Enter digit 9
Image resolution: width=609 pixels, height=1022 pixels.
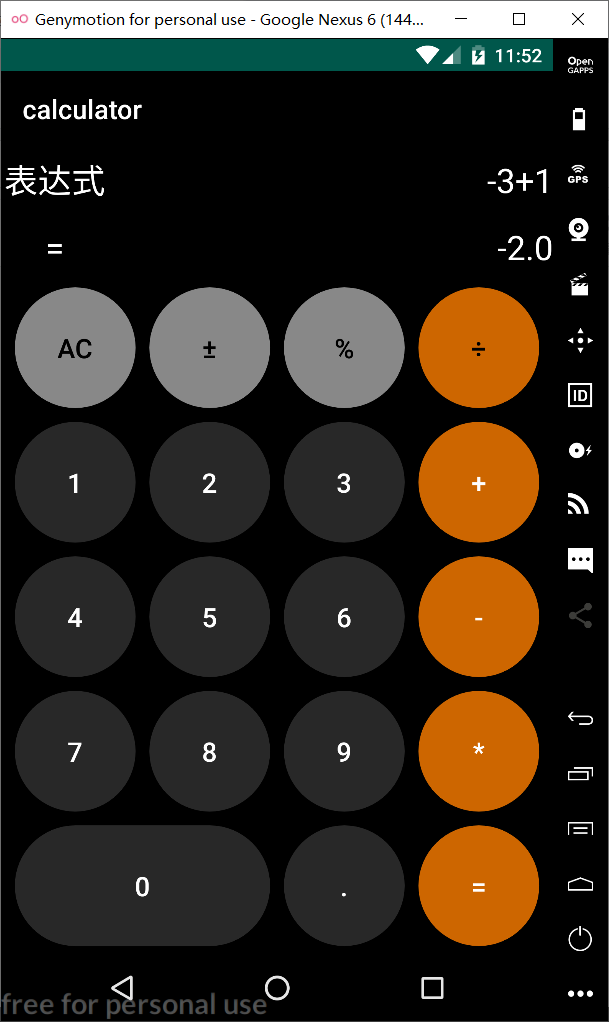click(344, 751)
